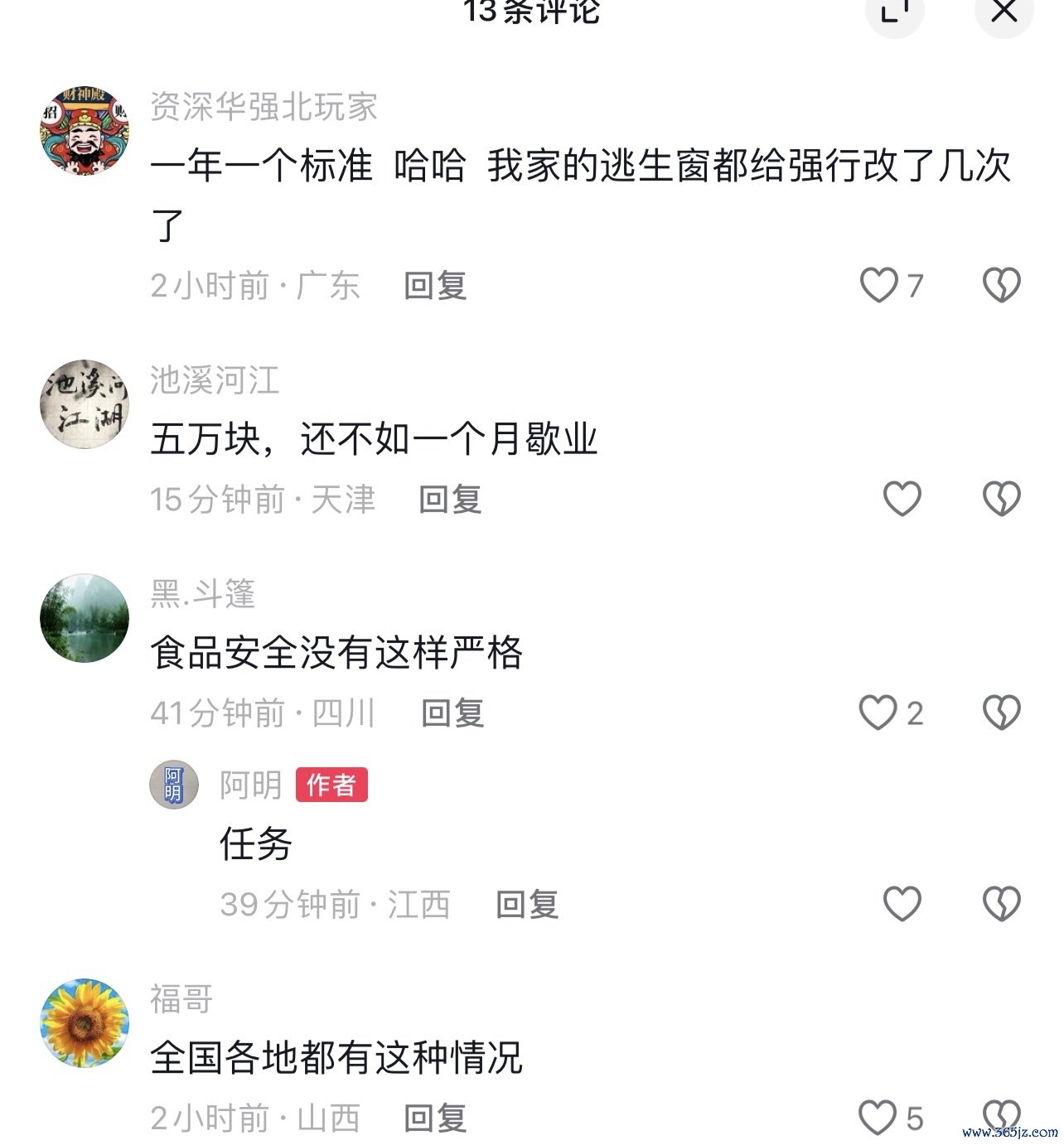Like 池溪河江's comment
This screenshot has height=1145, width=1064.
902,499
